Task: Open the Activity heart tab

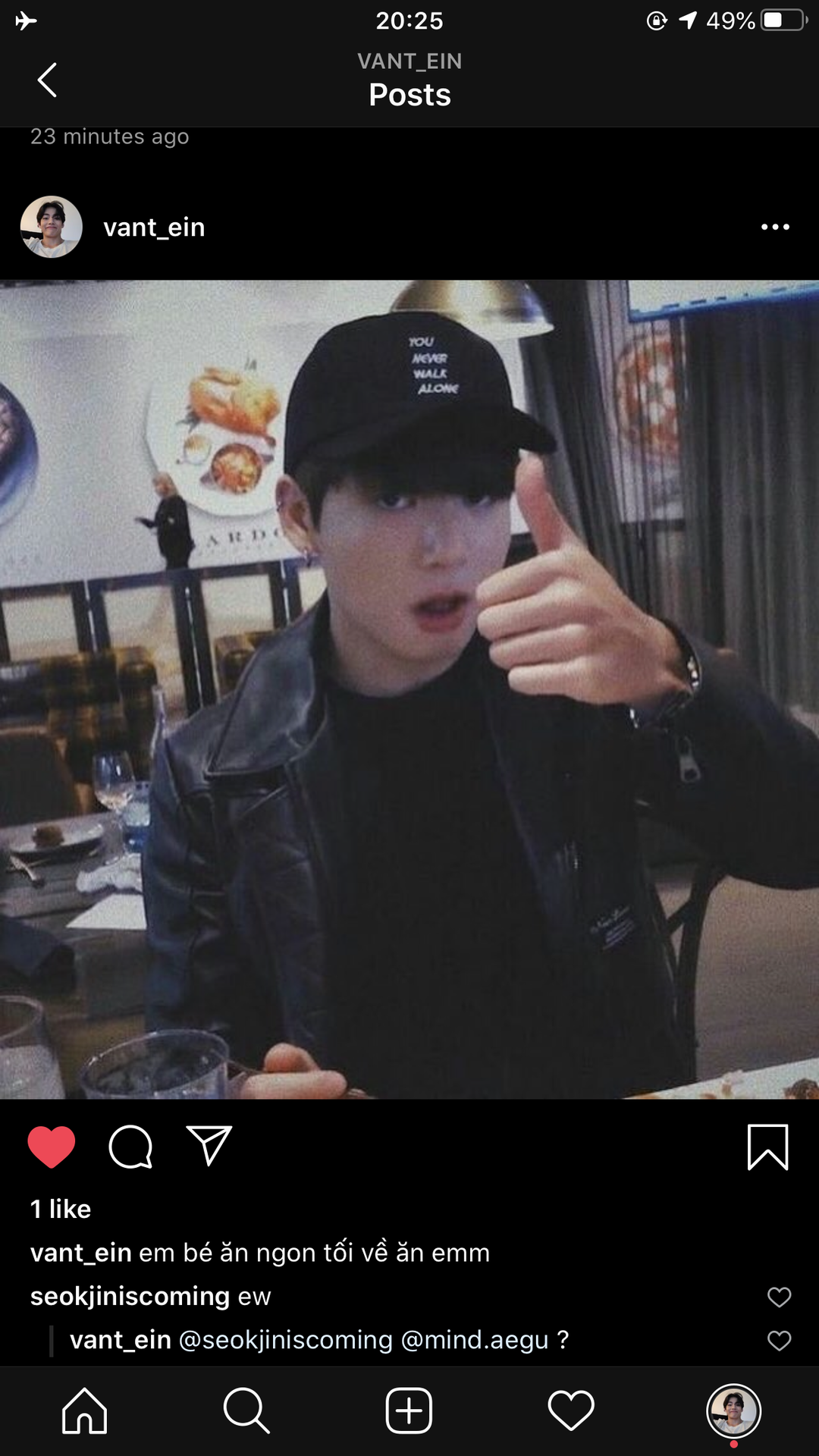Action: pyautogui.click(x=571, y=1411)
